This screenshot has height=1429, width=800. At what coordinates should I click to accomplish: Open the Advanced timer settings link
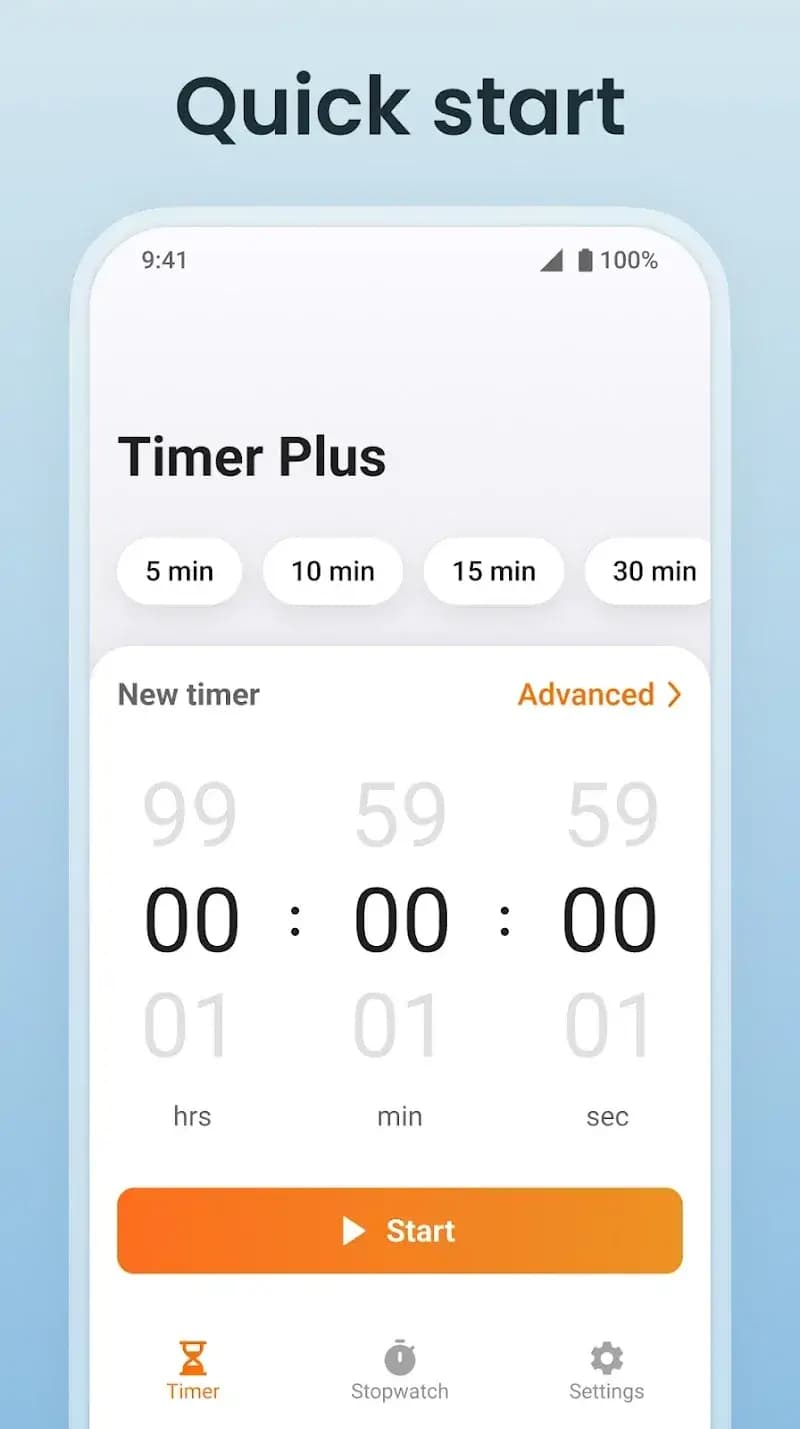point(587,694)
